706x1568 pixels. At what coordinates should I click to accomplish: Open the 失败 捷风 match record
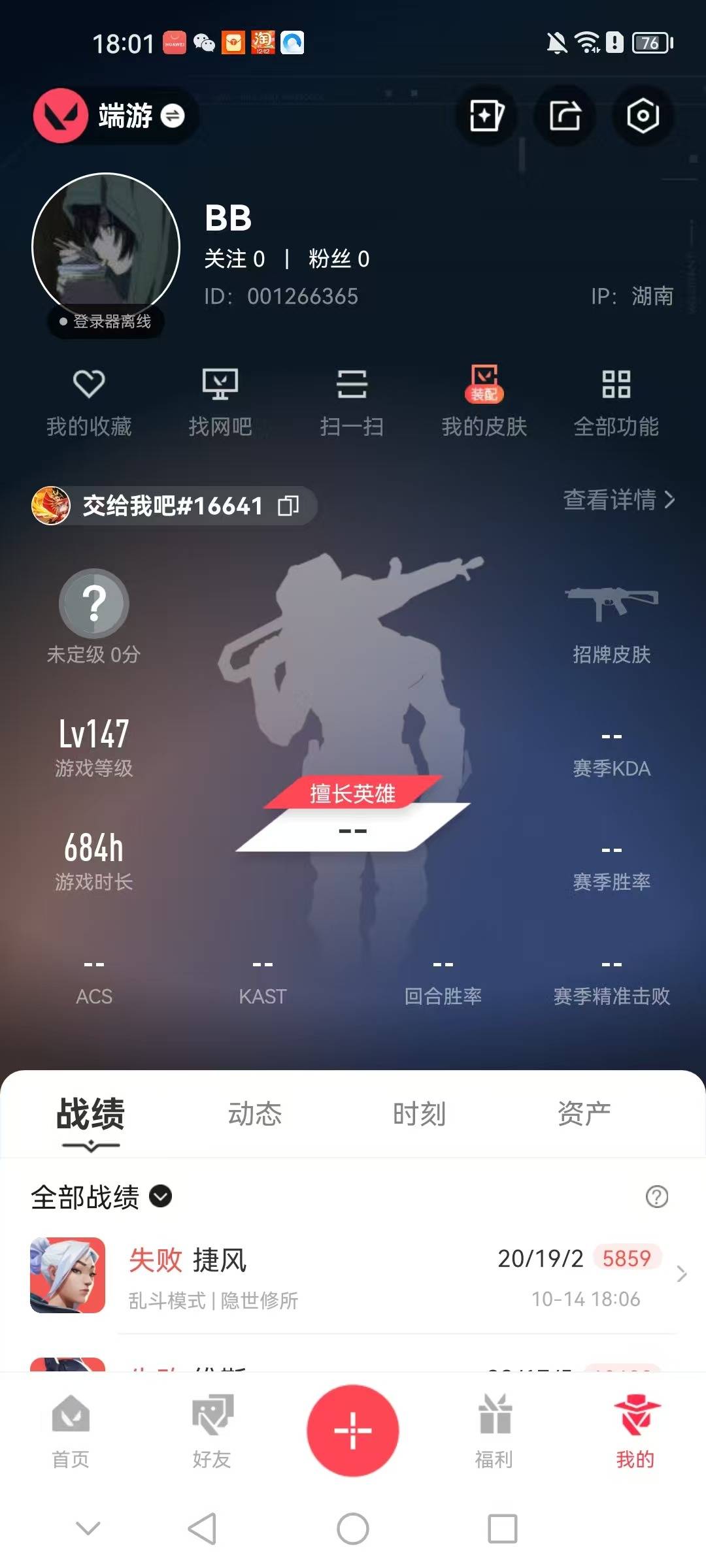click(353, 1275)
